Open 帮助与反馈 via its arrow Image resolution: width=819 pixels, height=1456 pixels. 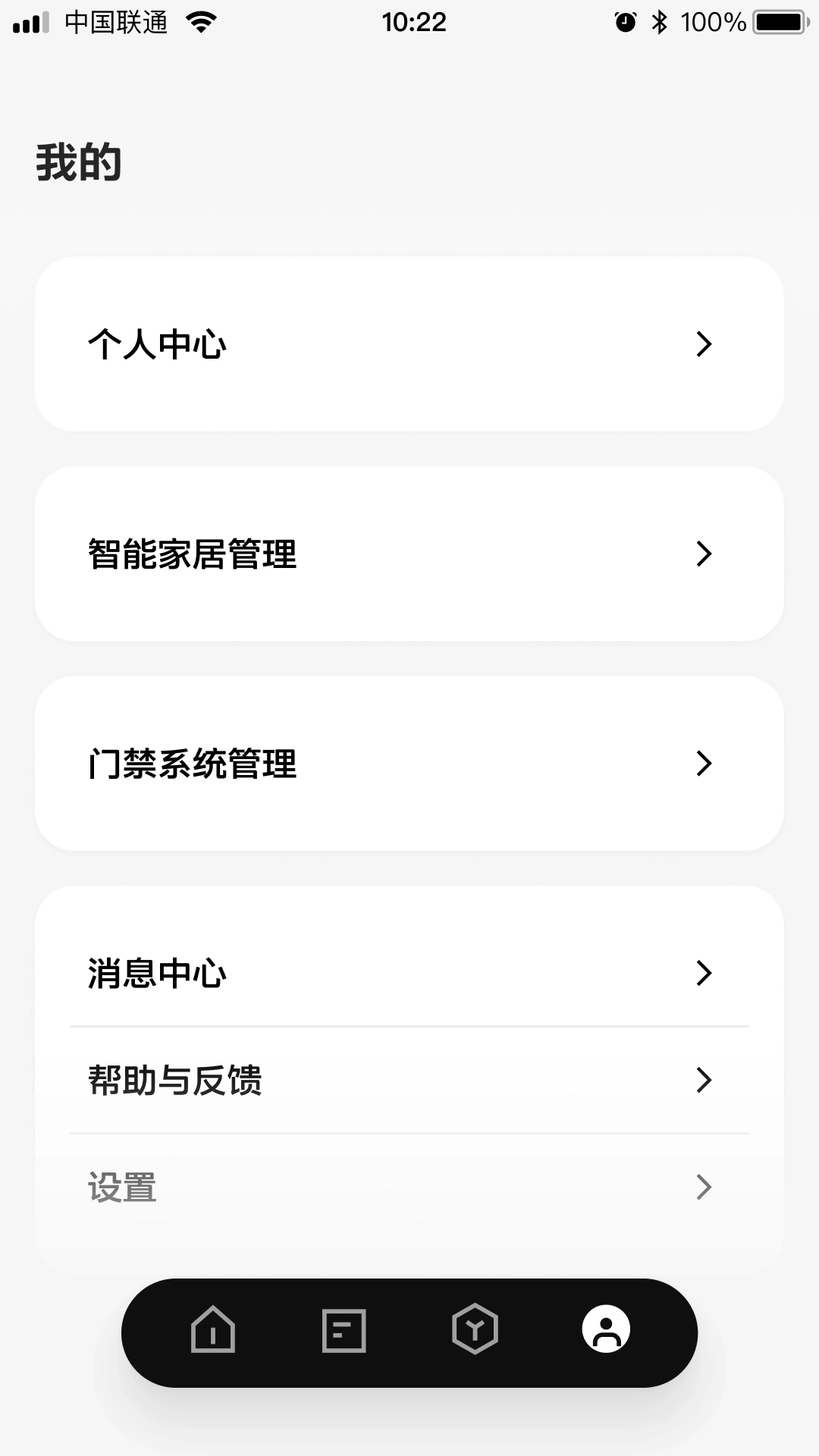coord(704,1081)
